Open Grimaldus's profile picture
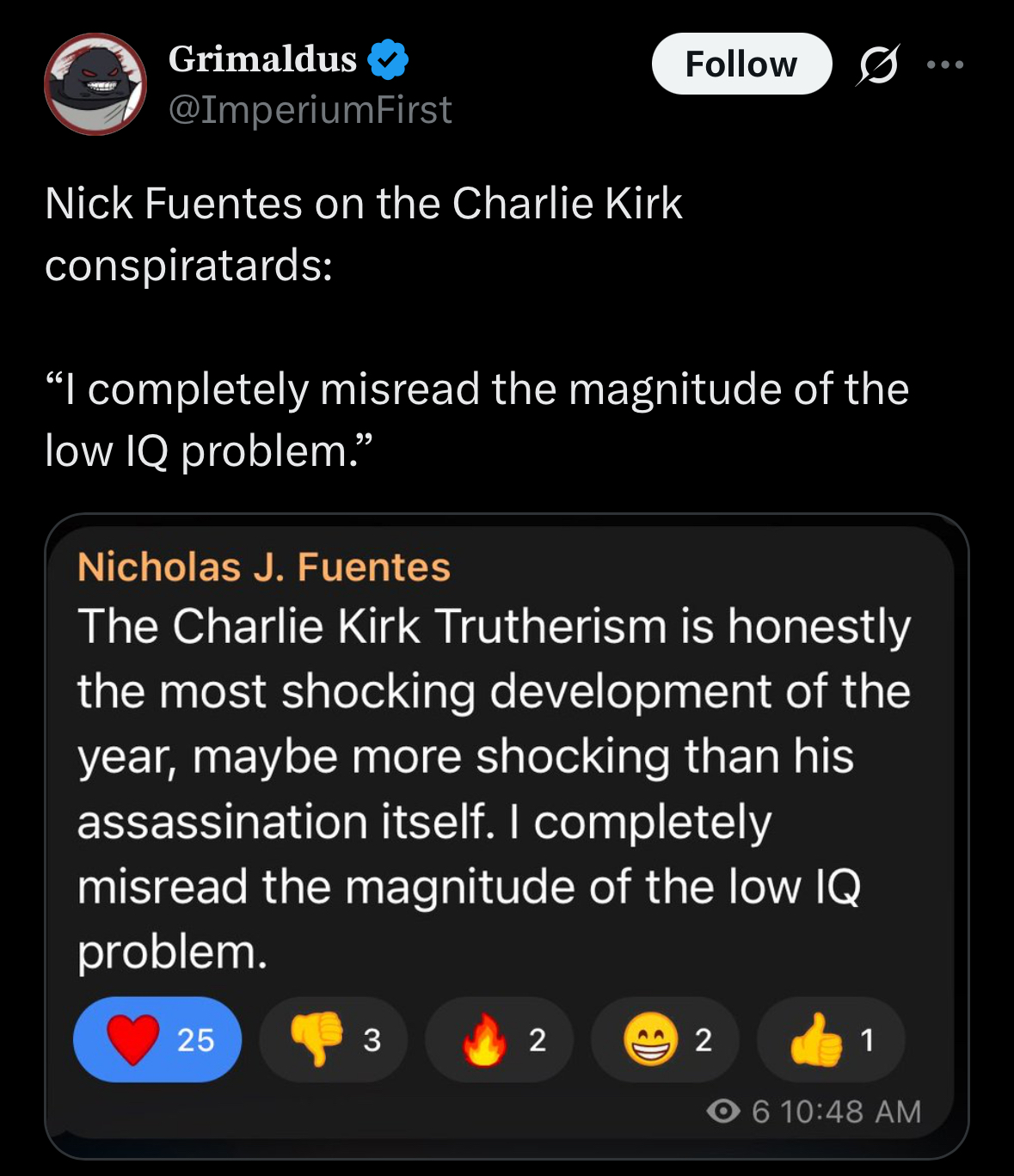Viewport: 1014px width, 1176px height. (95, 84)
